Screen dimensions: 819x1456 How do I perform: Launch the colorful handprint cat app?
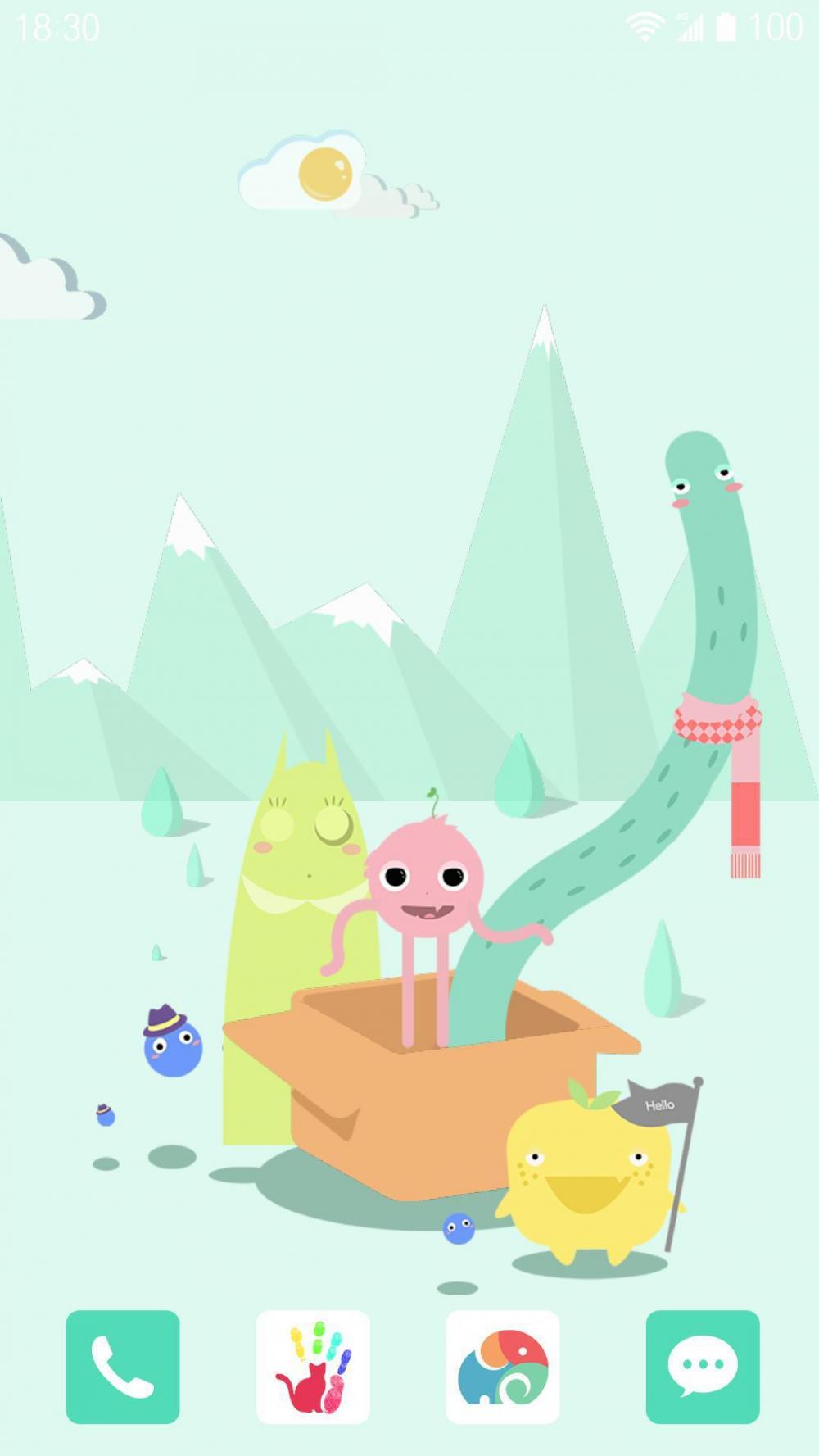coord(313,1366)
